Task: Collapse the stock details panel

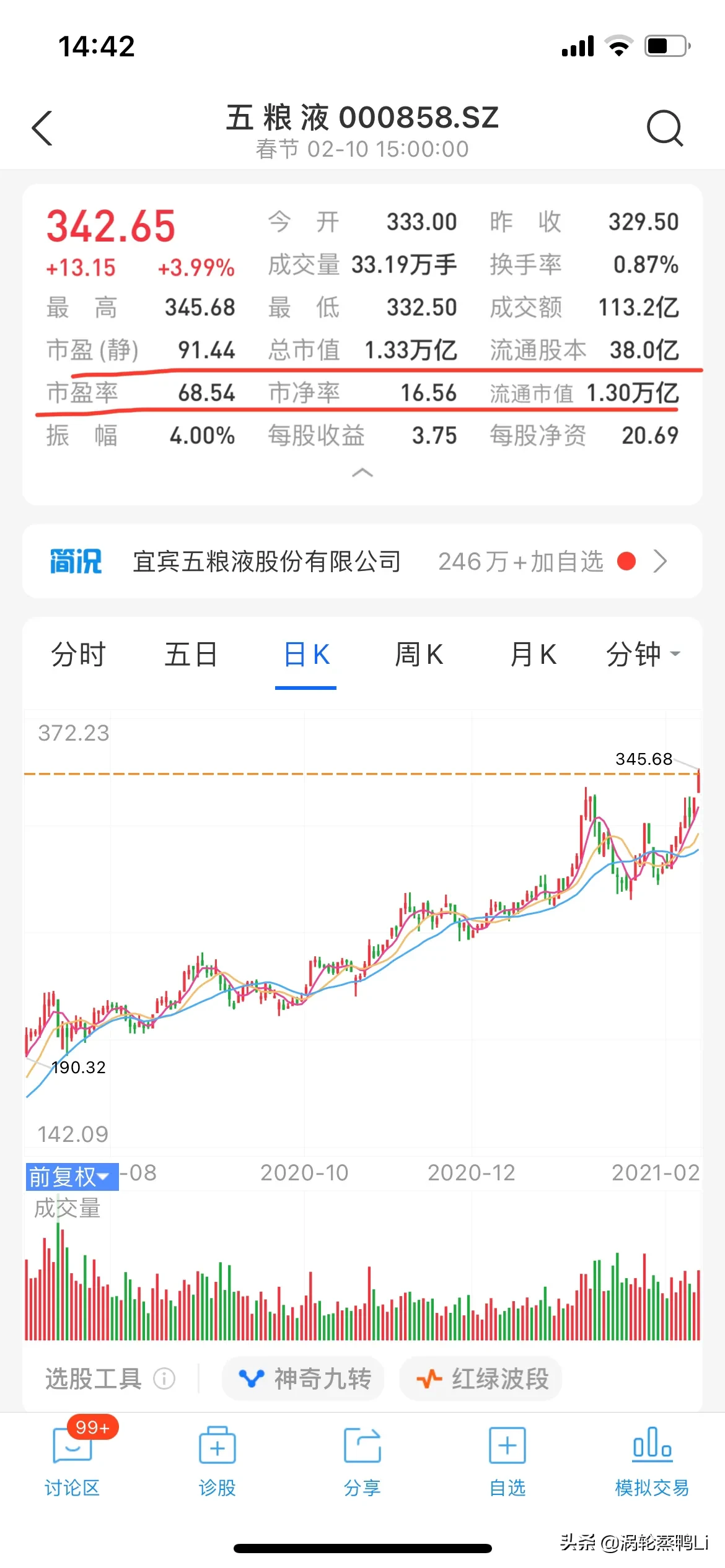Action: click(362, 473)
